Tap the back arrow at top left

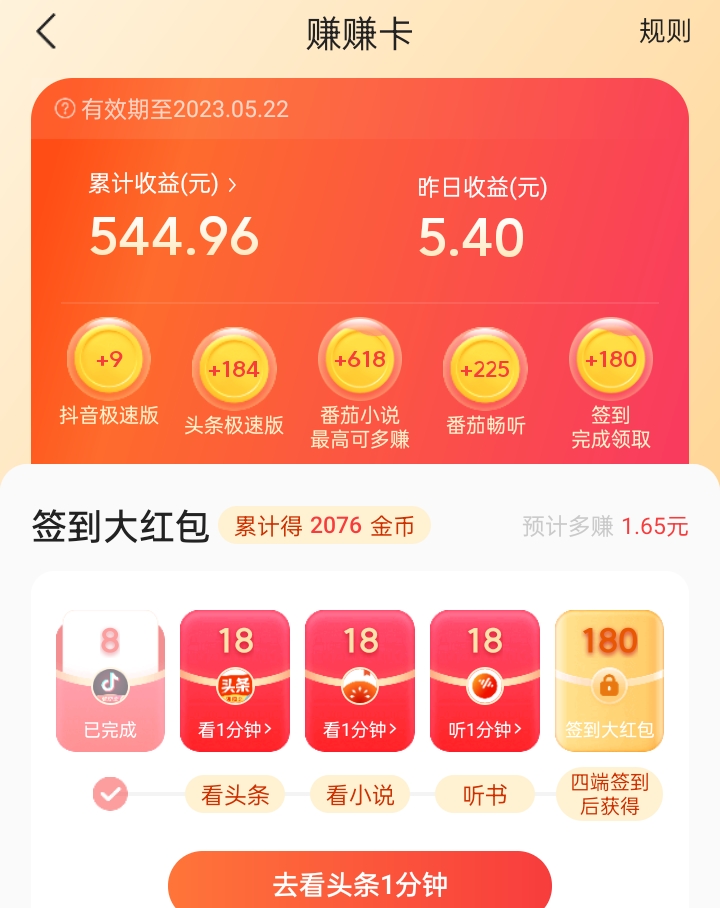tap(45, 31)
